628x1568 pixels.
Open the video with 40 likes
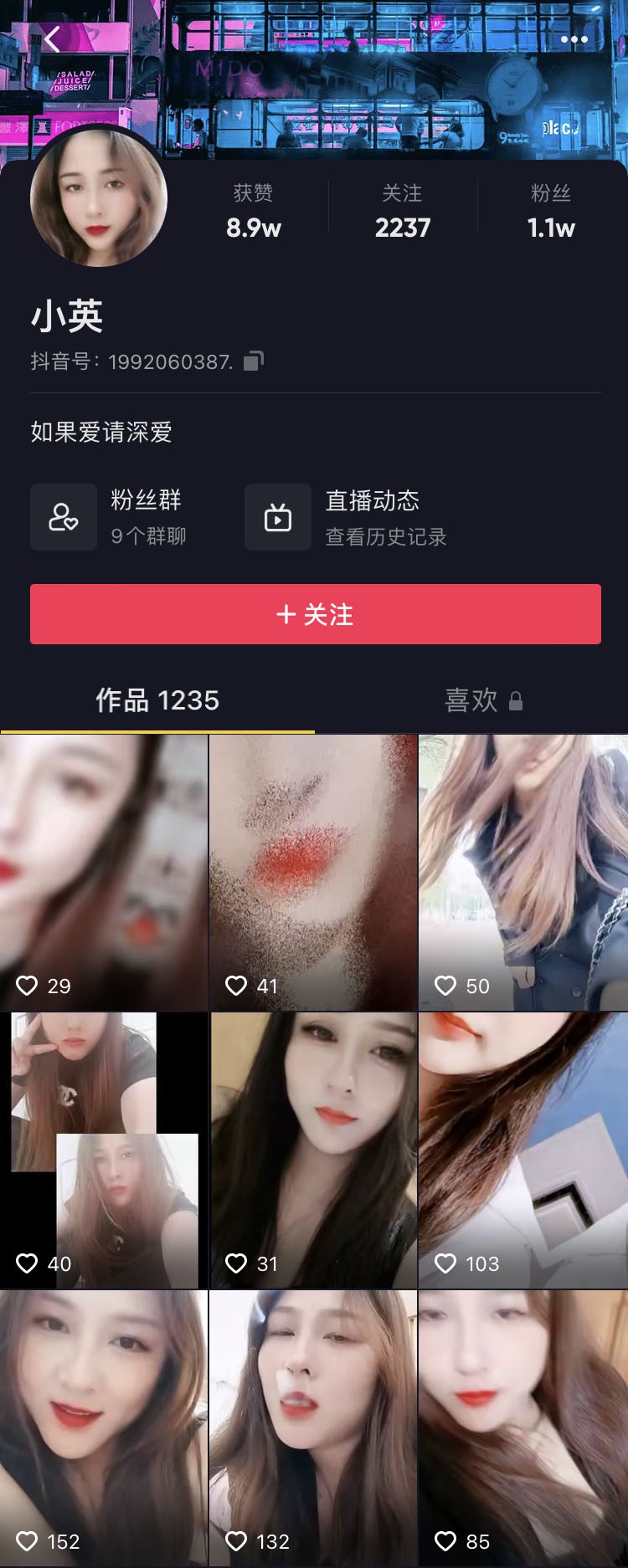(x=104, y=1150)
